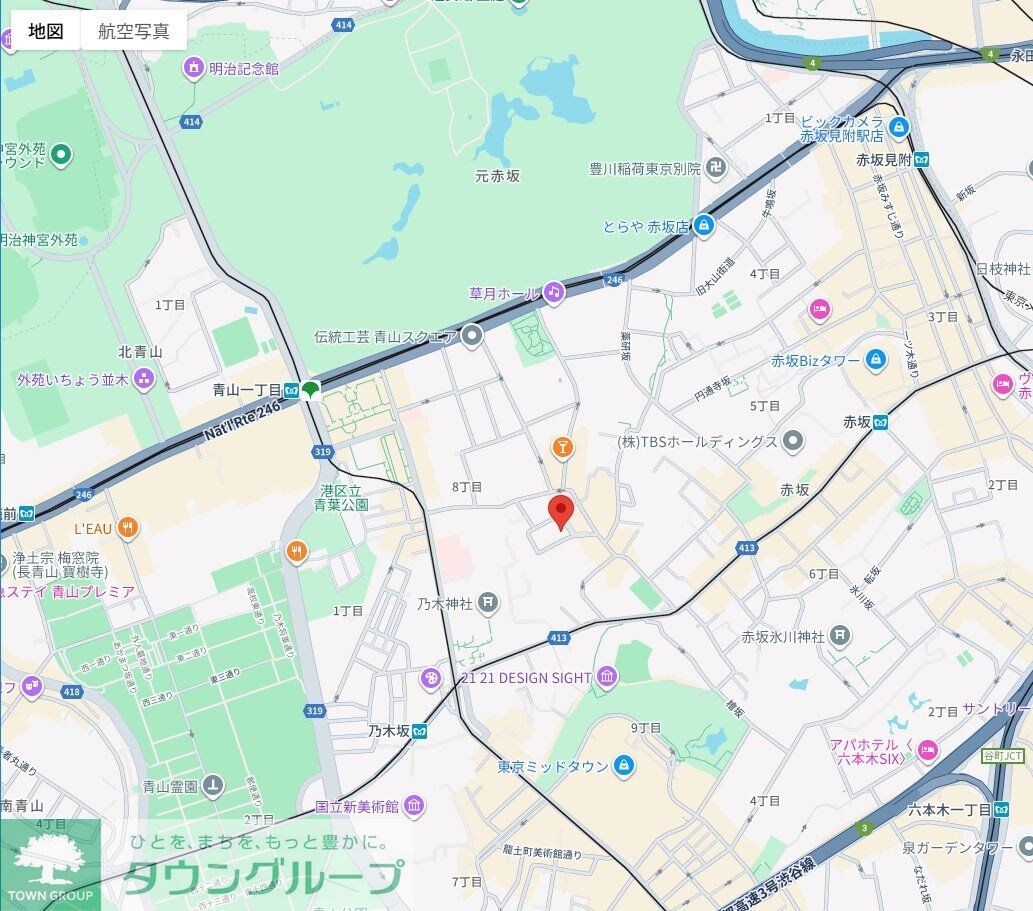Select the 国立新美術館 museum marker

click(x=414, y=806)
